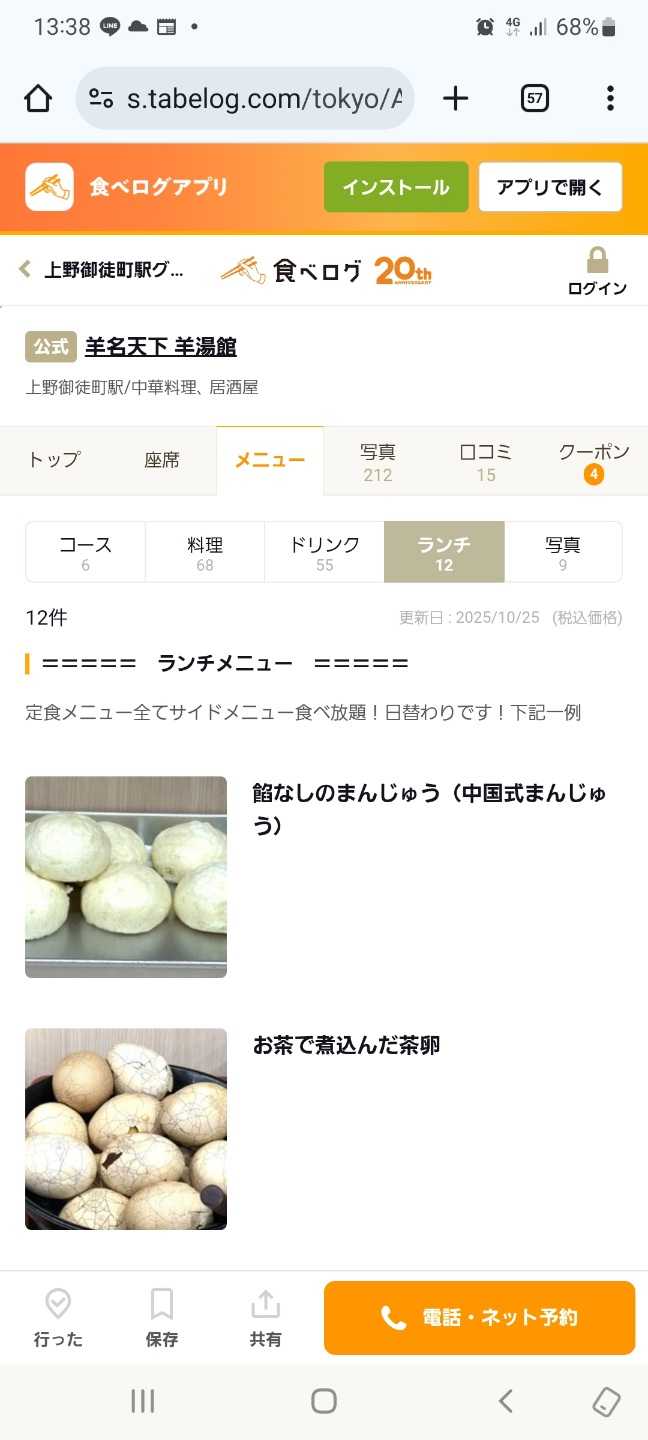Switch to the 写真 tab with 212 photos
The width and height of the screenshot is (648, 1440).
(x=378, y=461)
